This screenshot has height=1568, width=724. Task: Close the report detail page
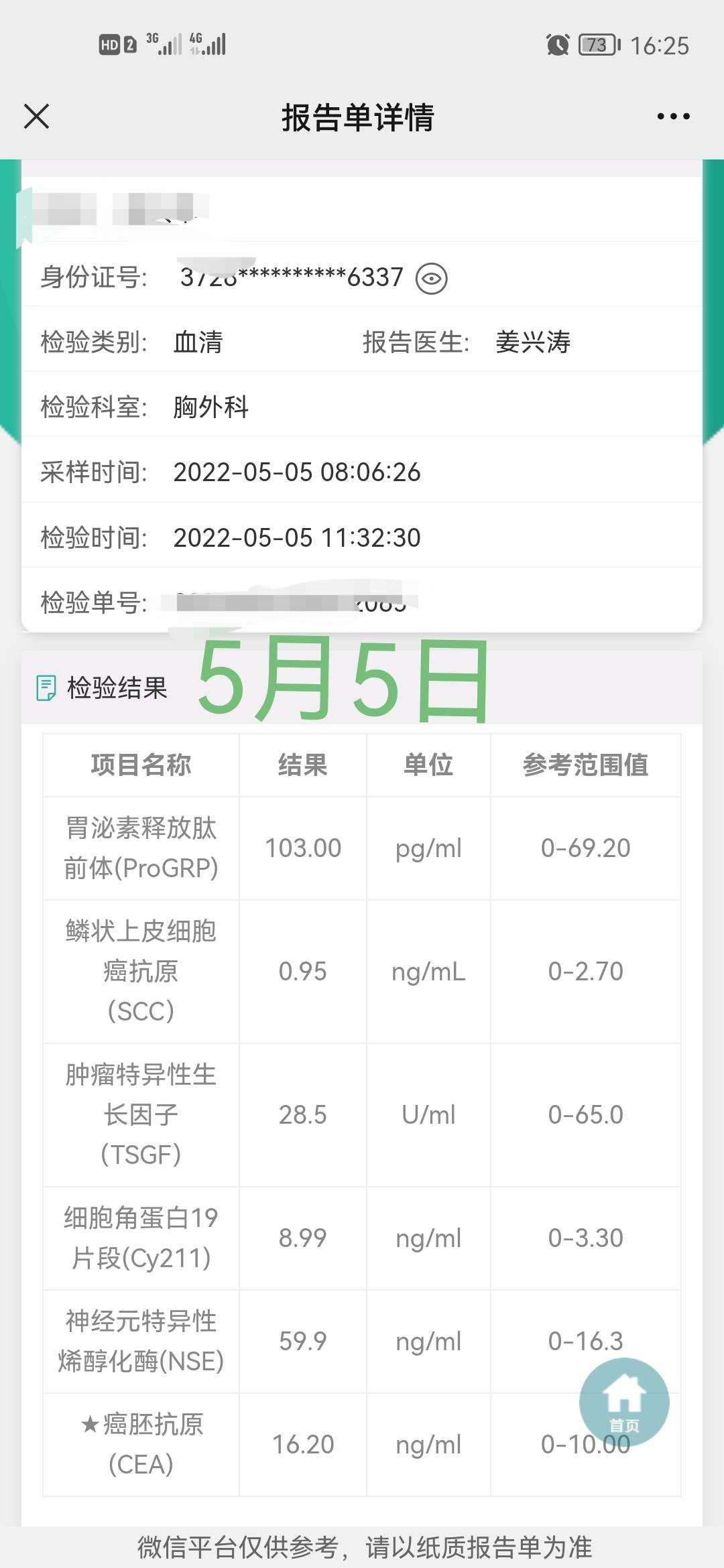pos(37,117)
